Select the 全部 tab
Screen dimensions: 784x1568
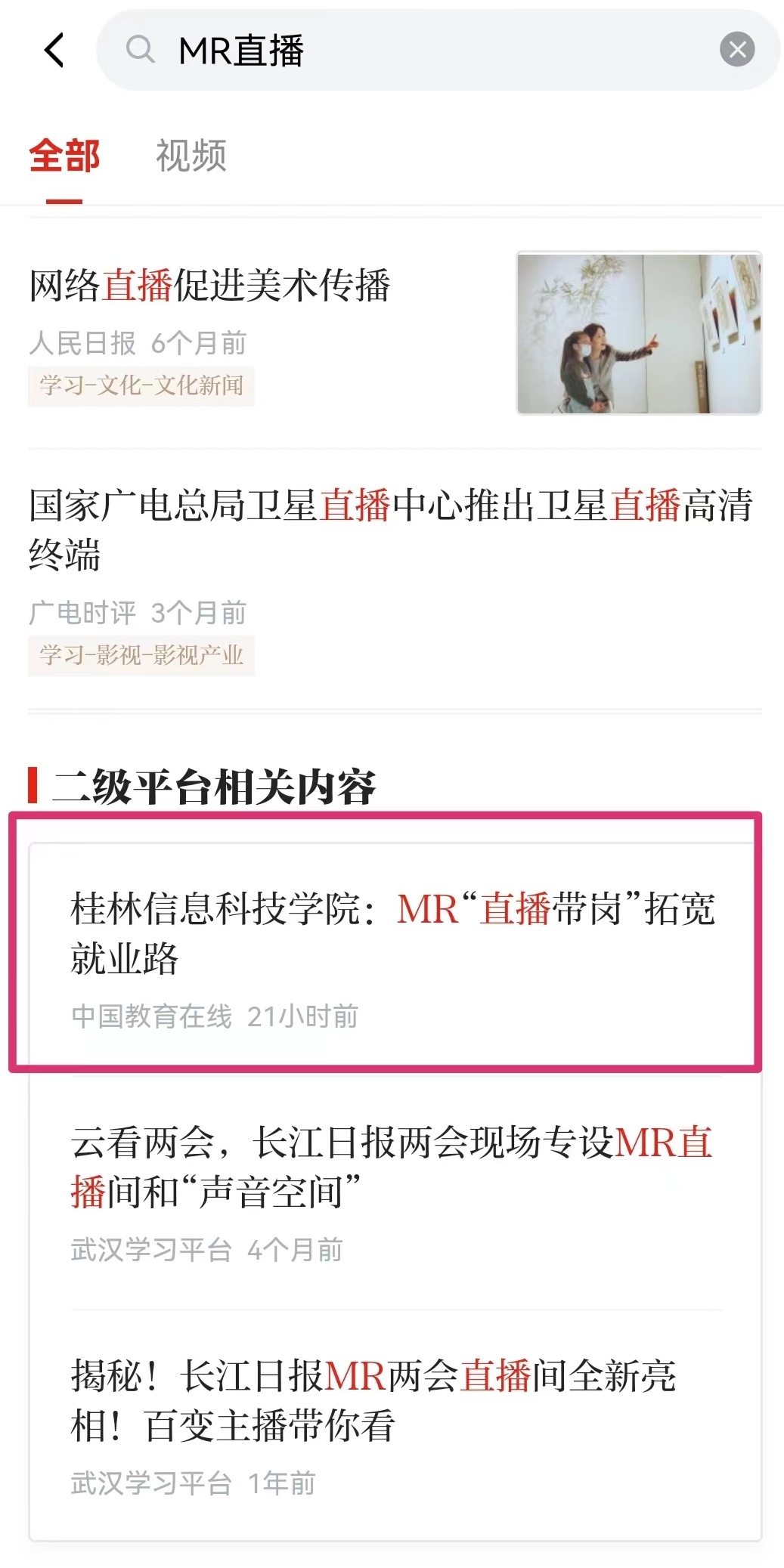64,156
